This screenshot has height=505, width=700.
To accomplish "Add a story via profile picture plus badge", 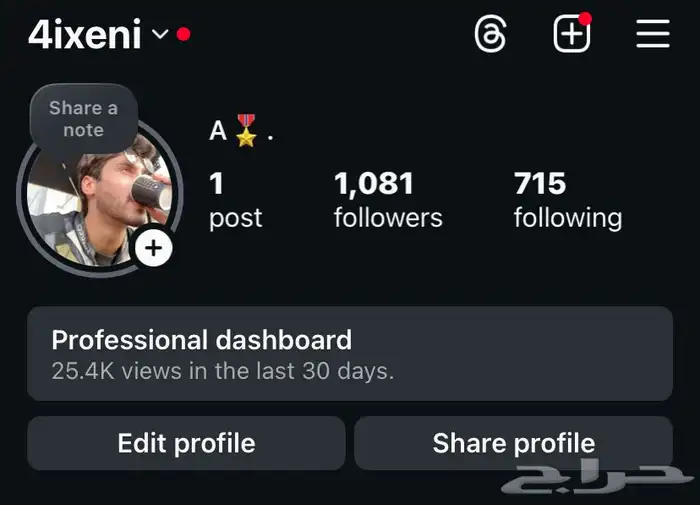I will (154, 248).
